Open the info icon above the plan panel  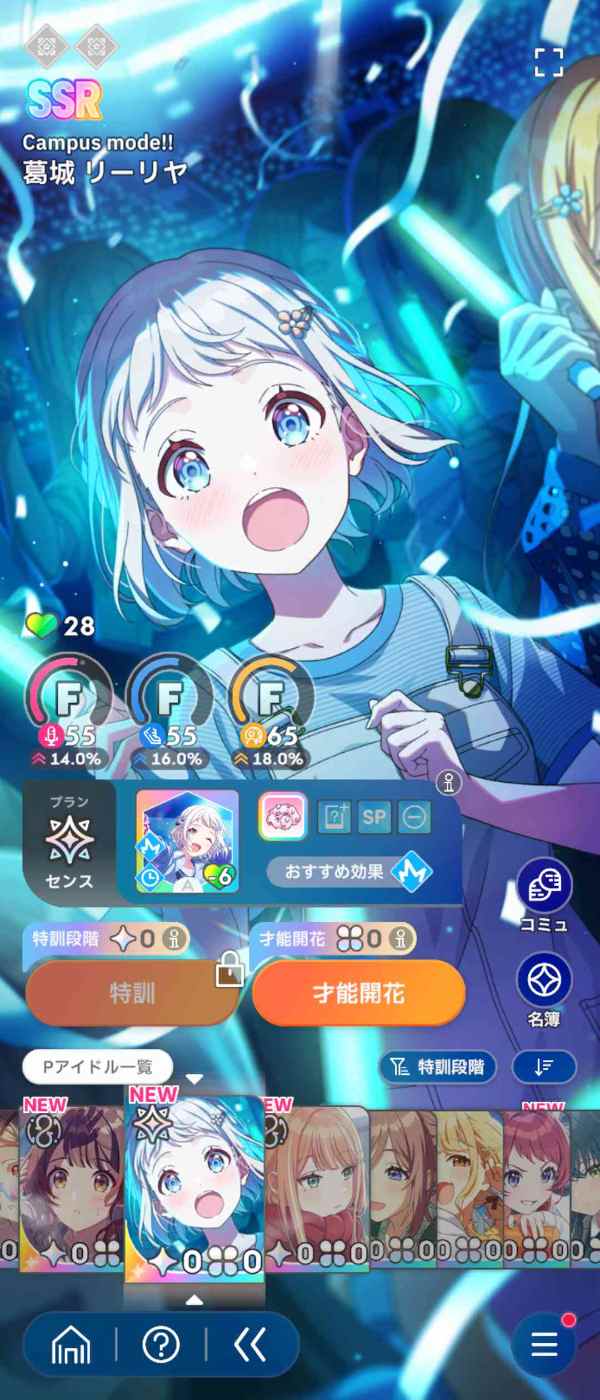tap(449, 784)
